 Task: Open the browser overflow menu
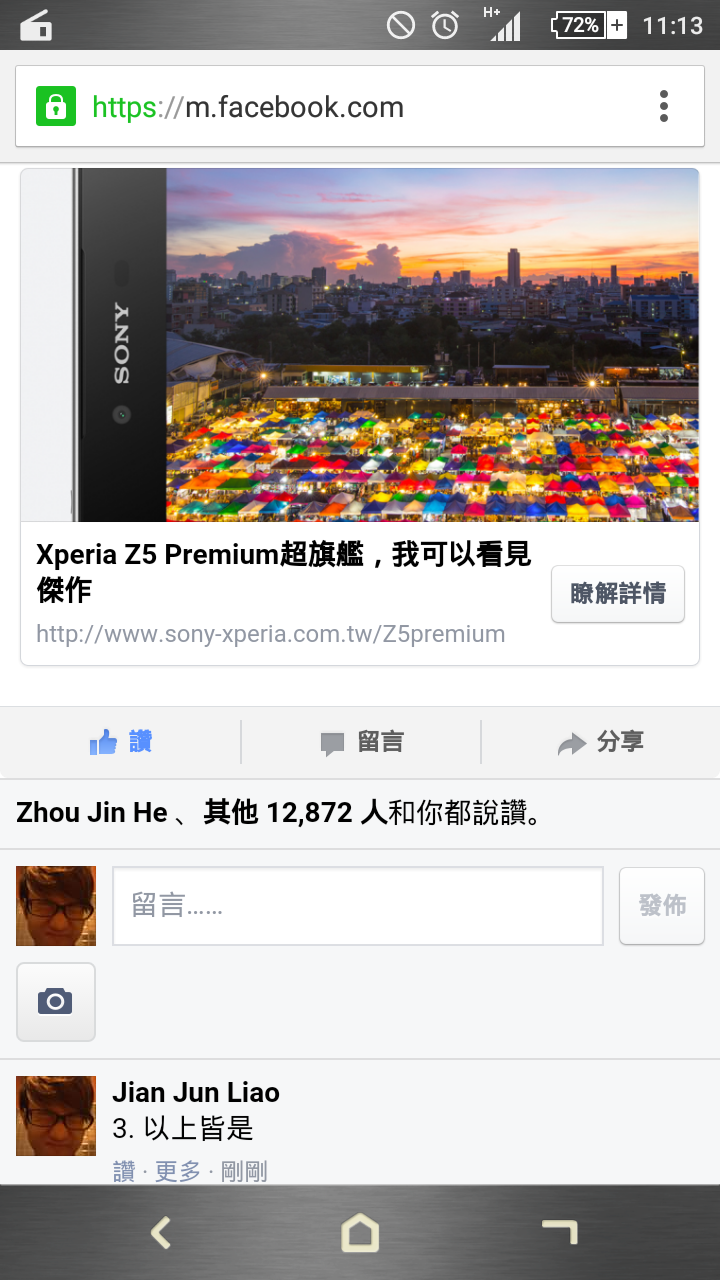point(663,106)
